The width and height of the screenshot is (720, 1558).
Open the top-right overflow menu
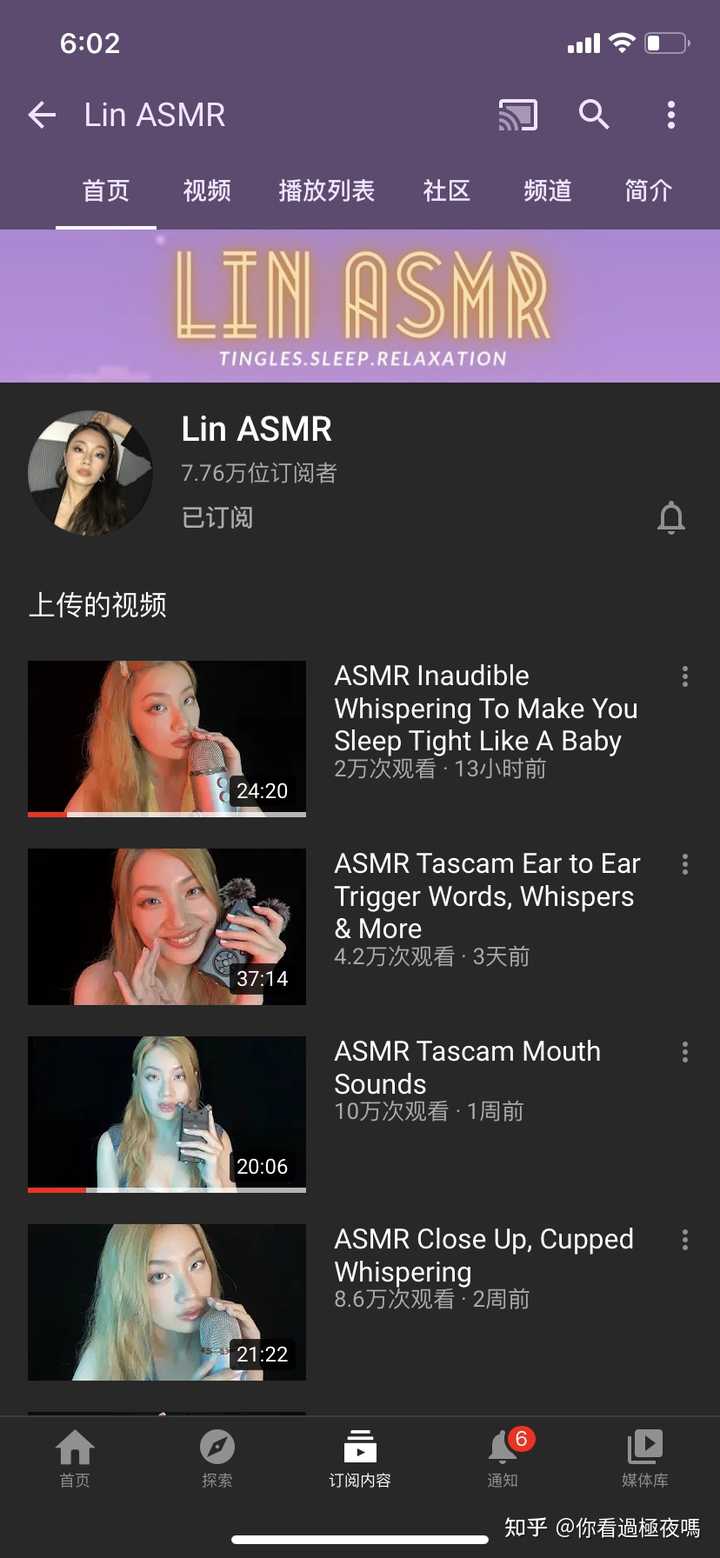[x=671, y=115]
